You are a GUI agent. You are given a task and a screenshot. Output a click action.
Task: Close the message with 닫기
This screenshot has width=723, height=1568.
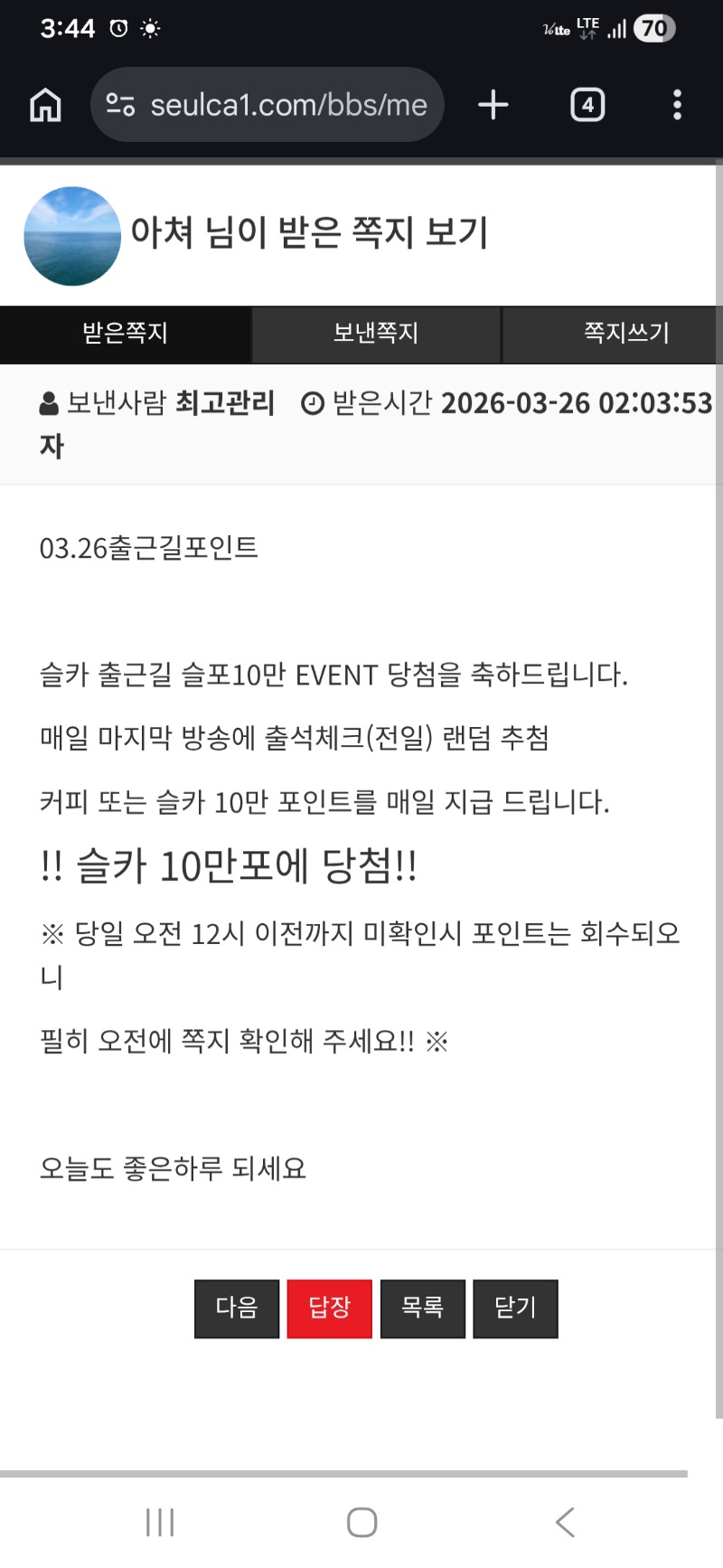click(515, 1308)
